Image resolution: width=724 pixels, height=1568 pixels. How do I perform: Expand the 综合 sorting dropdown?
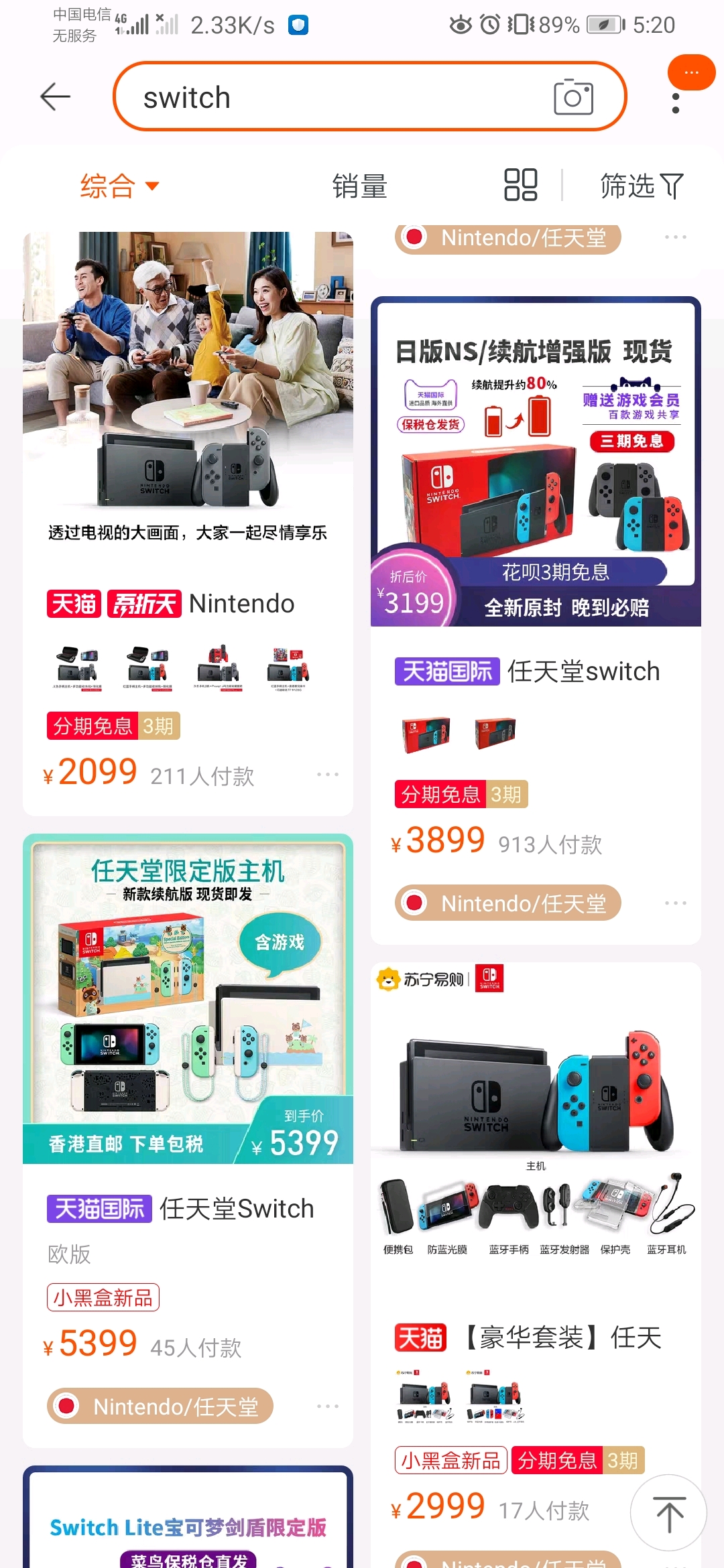click(119, 186)
